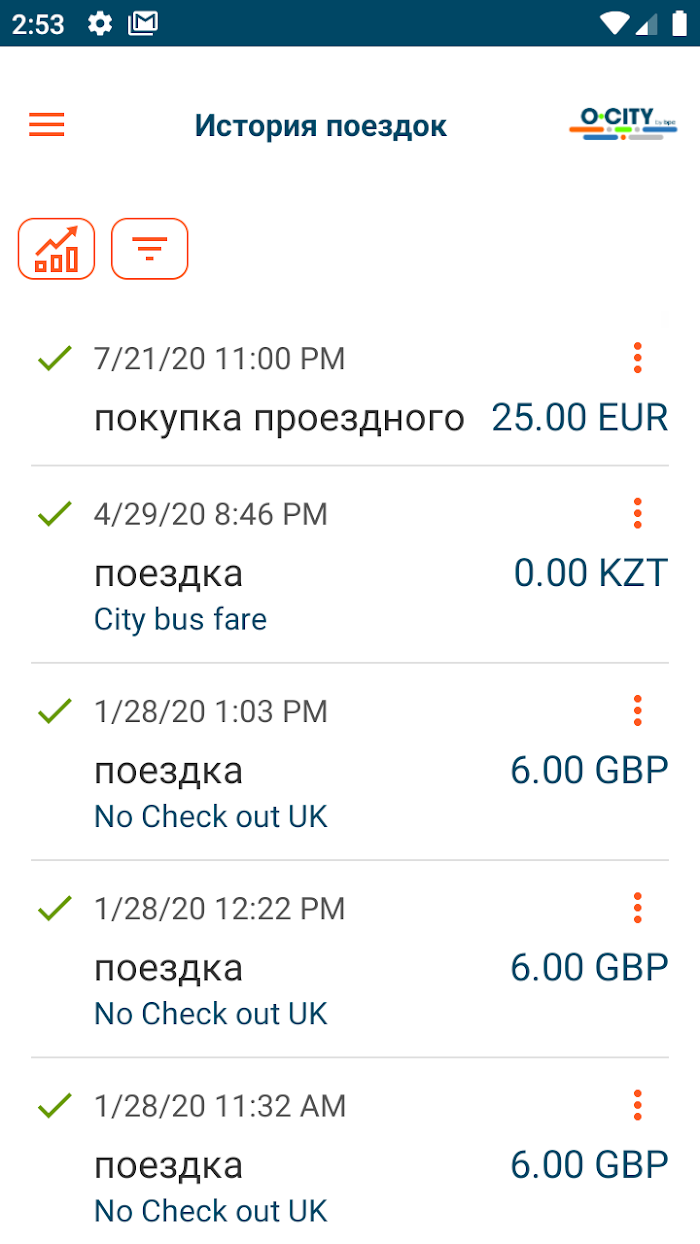Viewport: 700px width, 1244px height.
Task: Tap the three dots on 1/28/20 12:22 PM trip
Action: 638,908
